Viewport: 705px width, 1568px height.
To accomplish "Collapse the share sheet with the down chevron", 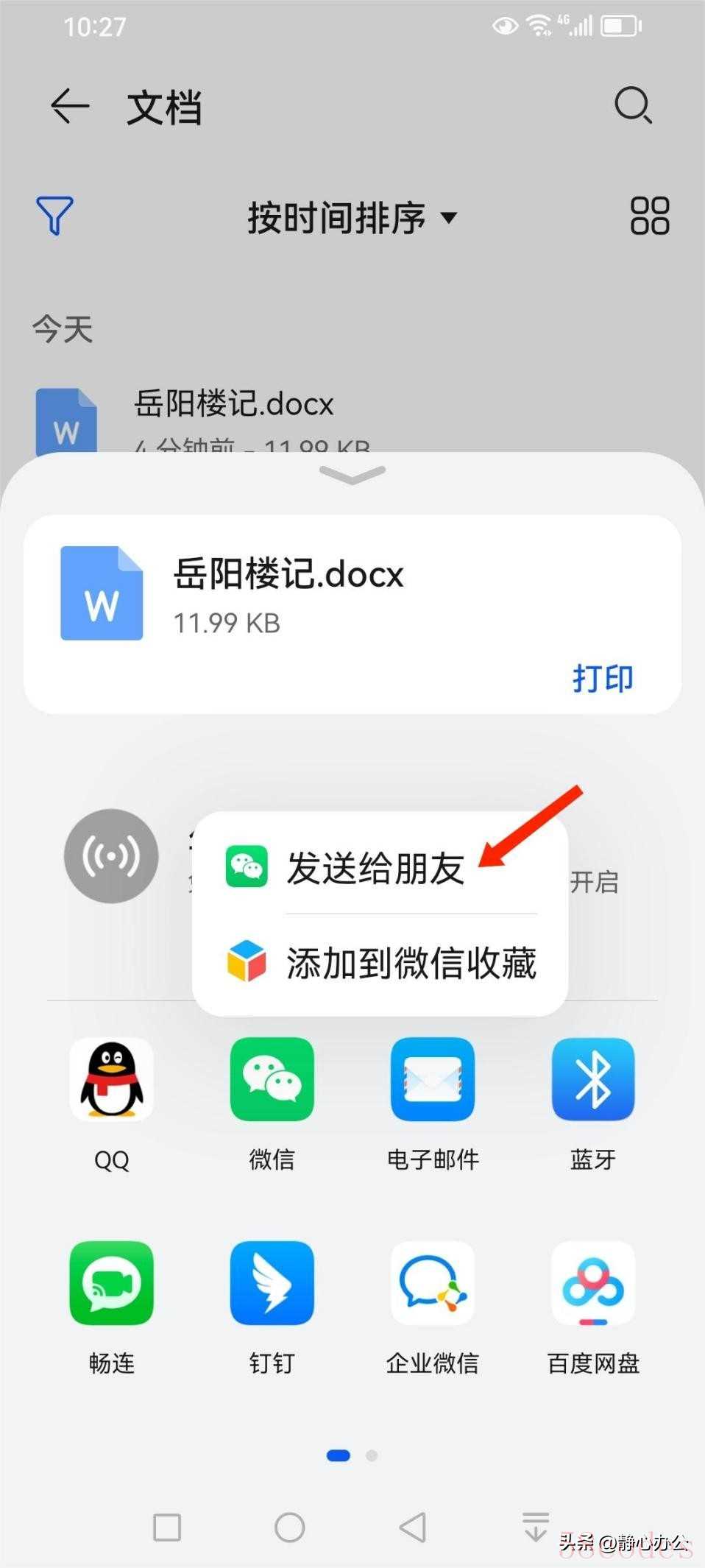I will point(352,475).
